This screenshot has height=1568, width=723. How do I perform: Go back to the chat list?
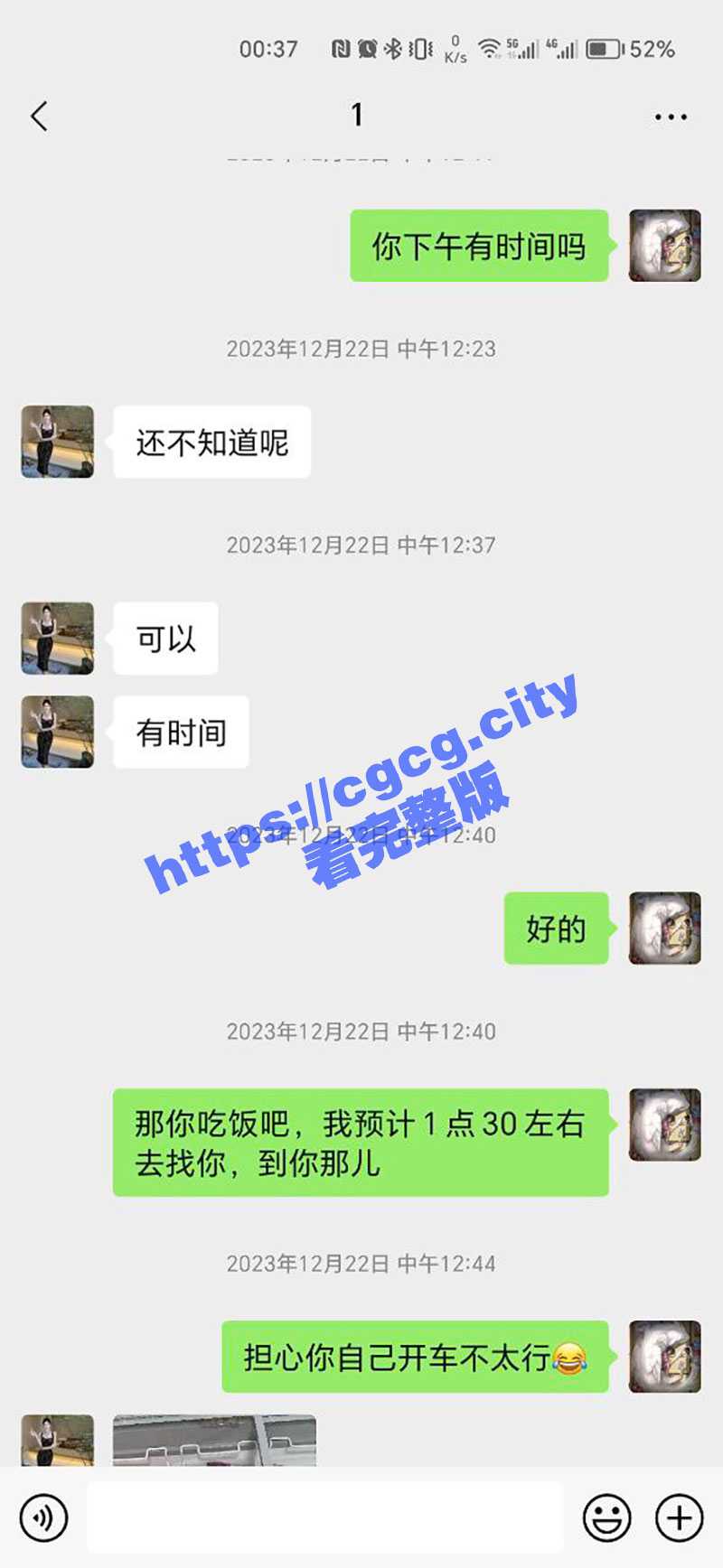point(39,117)
